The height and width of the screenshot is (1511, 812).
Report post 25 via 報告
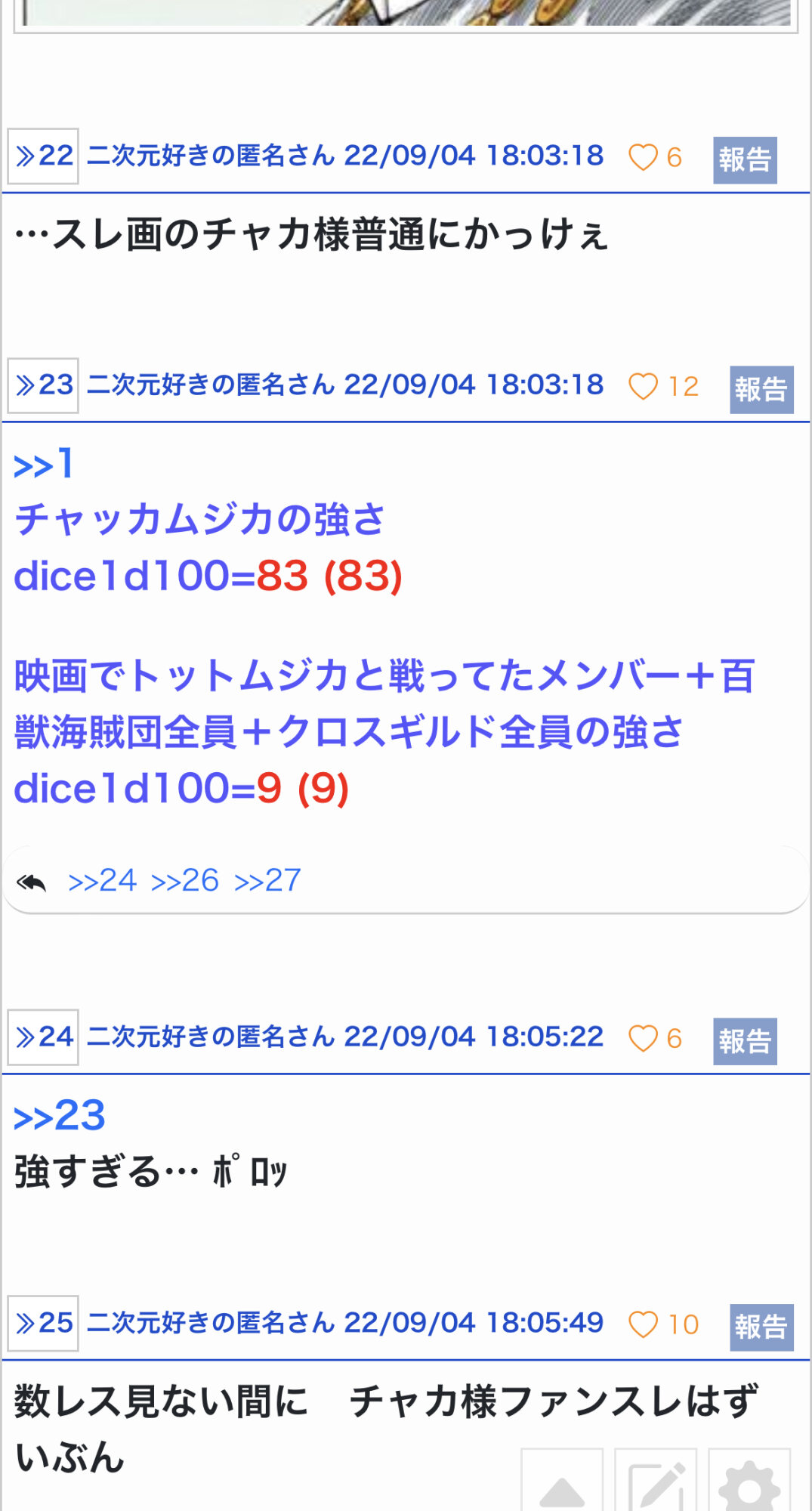761,1327
